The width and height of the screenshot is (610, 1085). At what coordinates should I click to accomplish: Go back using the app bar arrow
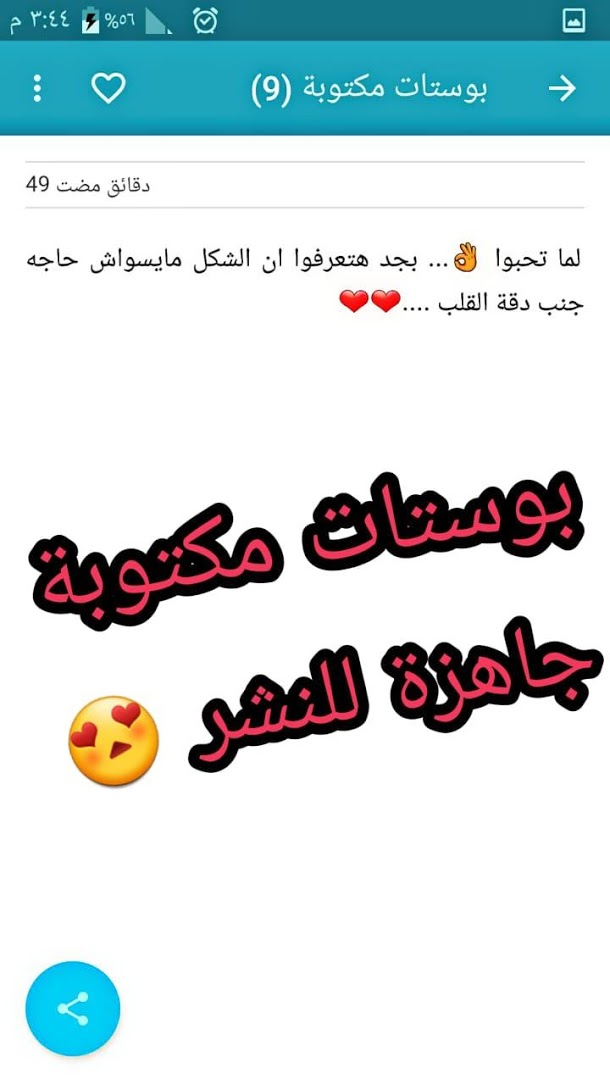[563, 88]
